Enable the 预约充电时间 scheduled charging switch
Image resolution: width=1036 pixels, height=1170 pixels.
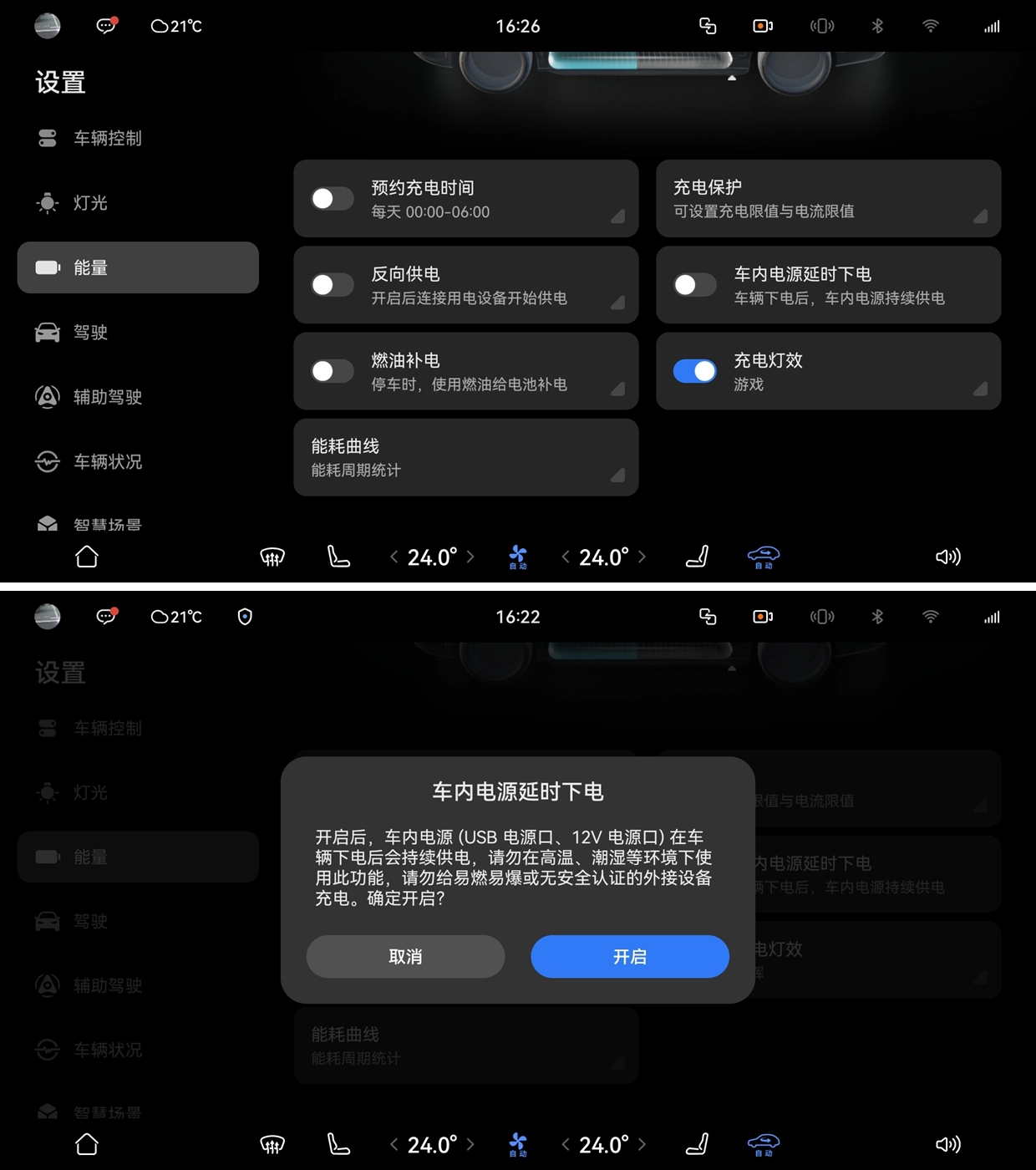(x=333, y=199)
